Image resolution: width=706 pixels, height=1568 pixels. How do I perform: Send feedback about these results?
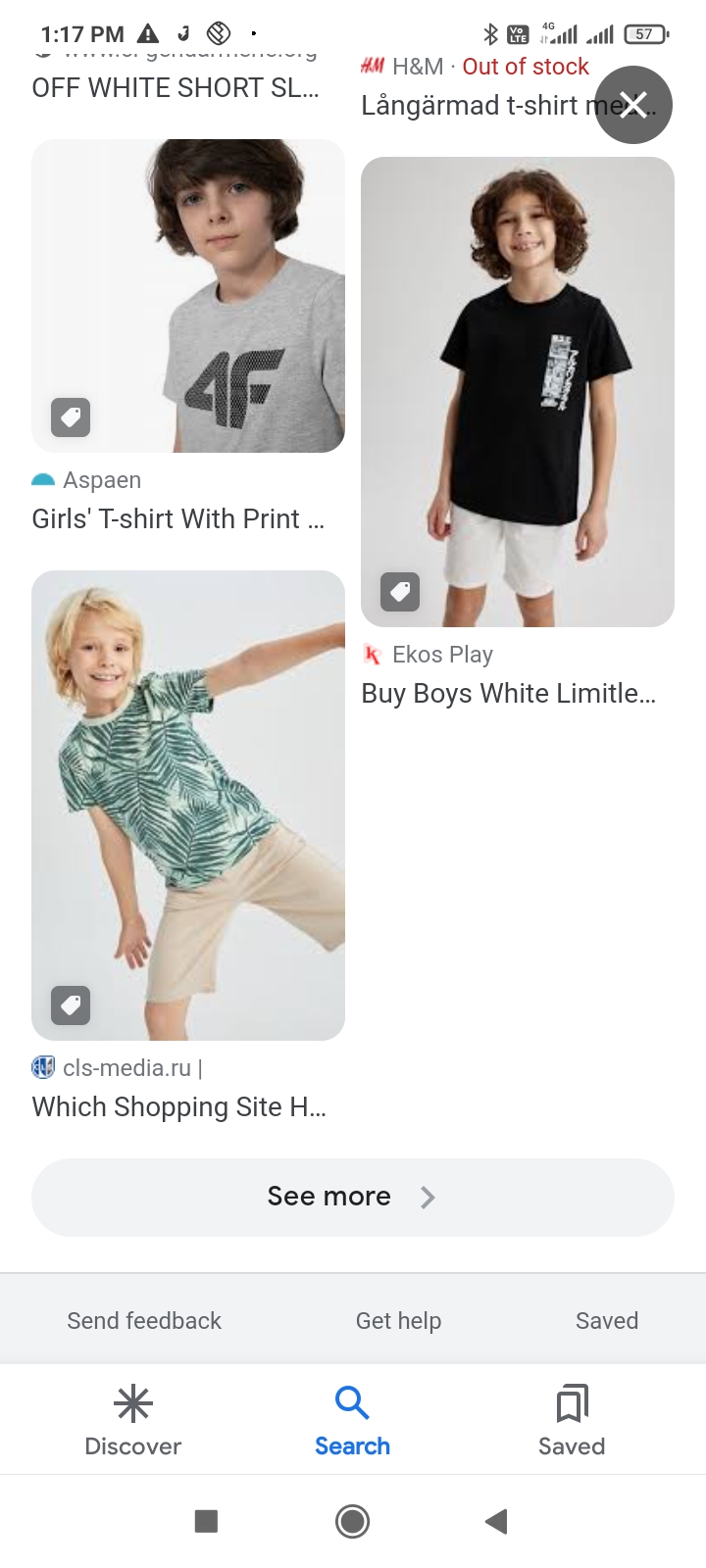[144, 1321]
